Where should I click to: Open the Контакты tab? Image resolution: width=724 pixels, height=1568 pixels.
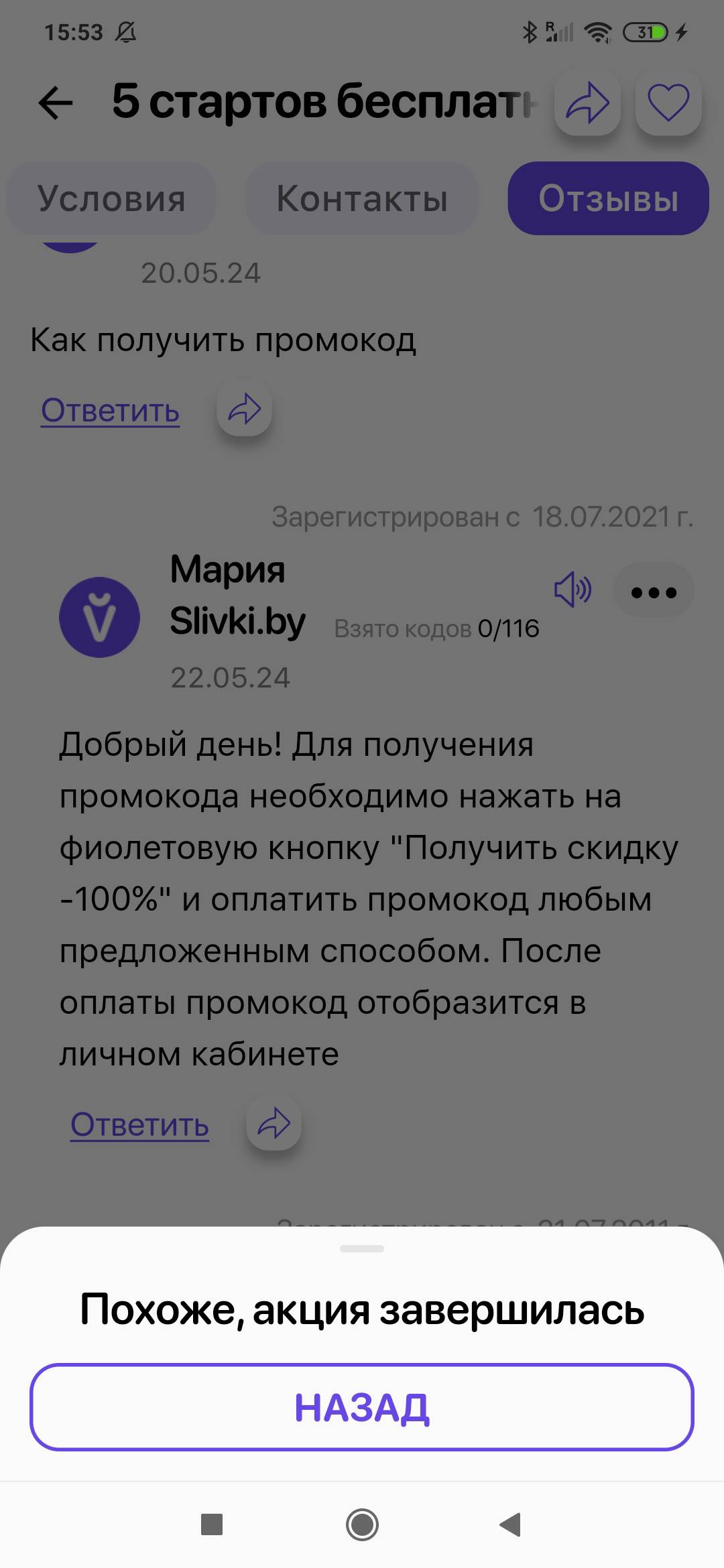pyautogui.click(x=362, y=198)
